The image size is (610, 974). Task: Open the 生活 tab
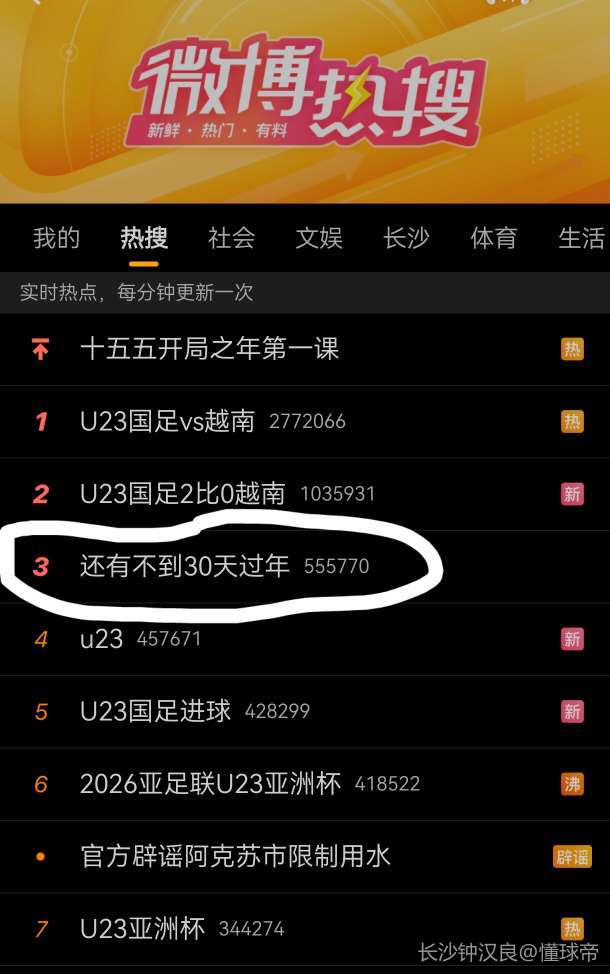(580, 238)
